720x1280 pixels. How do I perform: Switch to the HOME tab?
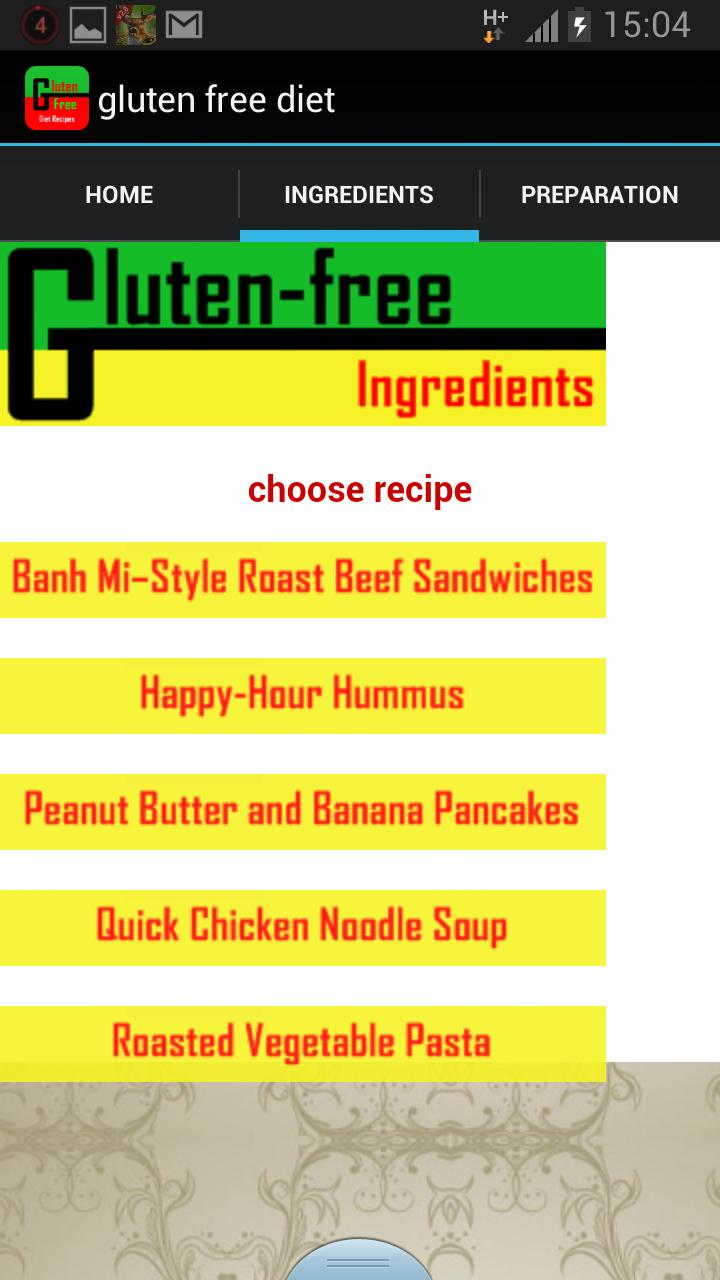pos(118,194)
